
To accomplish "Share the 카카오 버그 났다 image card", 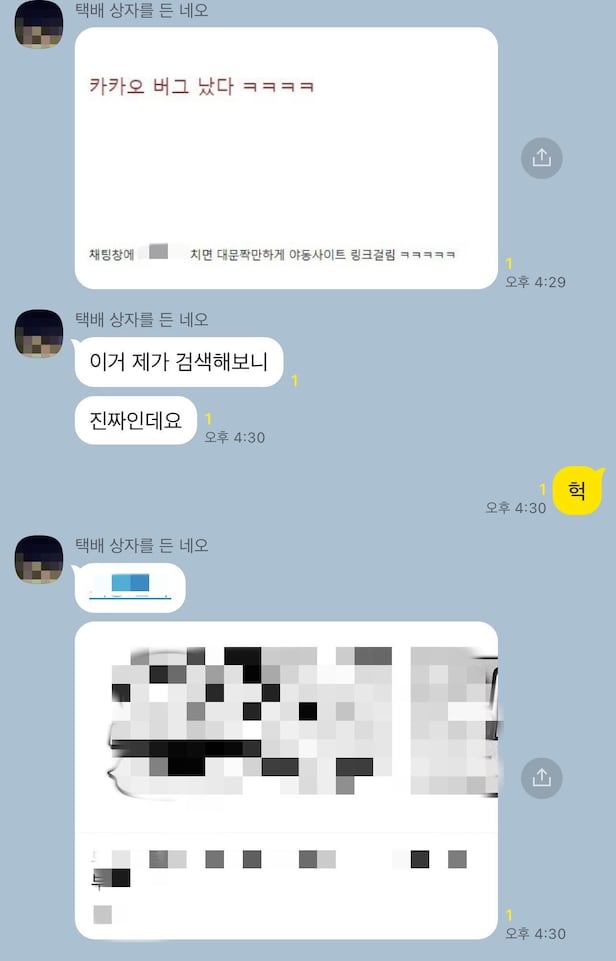I will coord(541,158).
